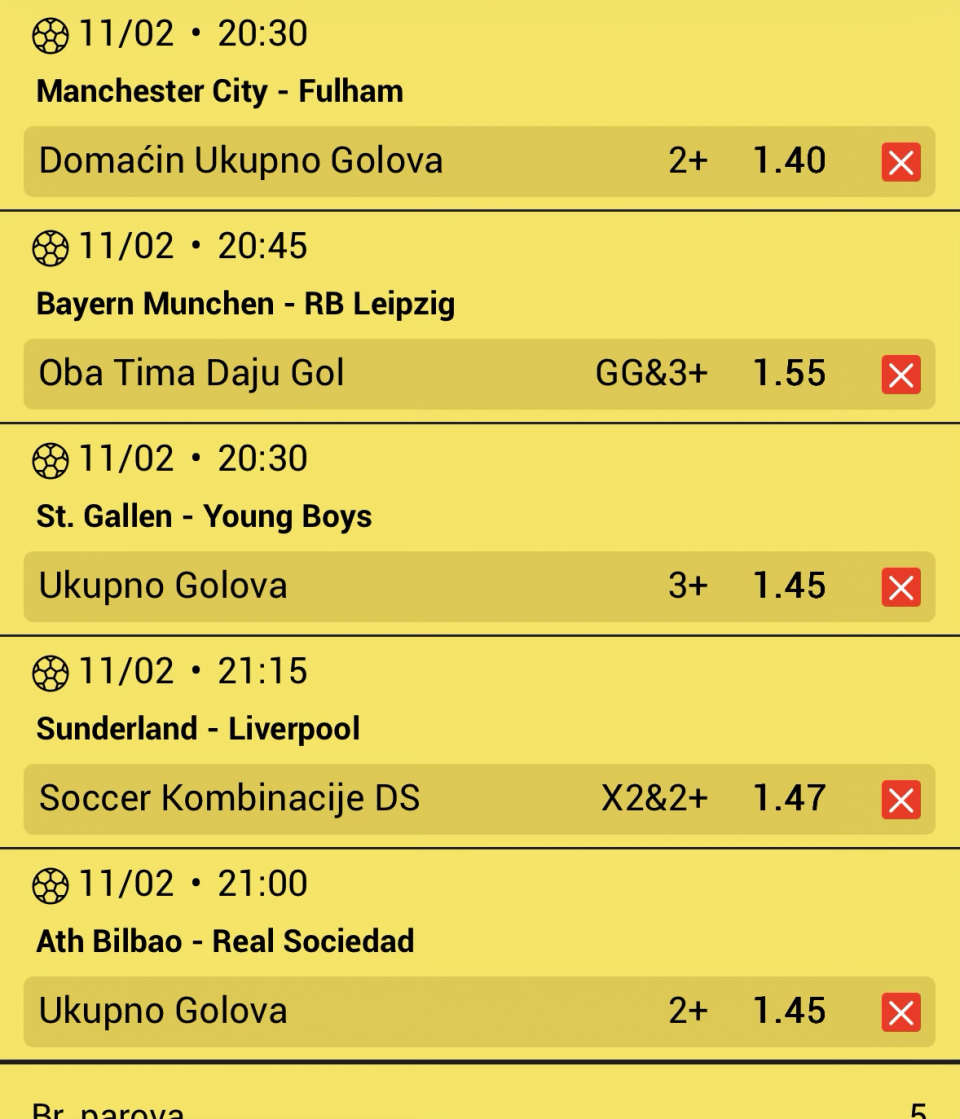
Task: Discard the Sunderland - Liverpool selection
Action: pyautogui.click(x=901, y=799)
